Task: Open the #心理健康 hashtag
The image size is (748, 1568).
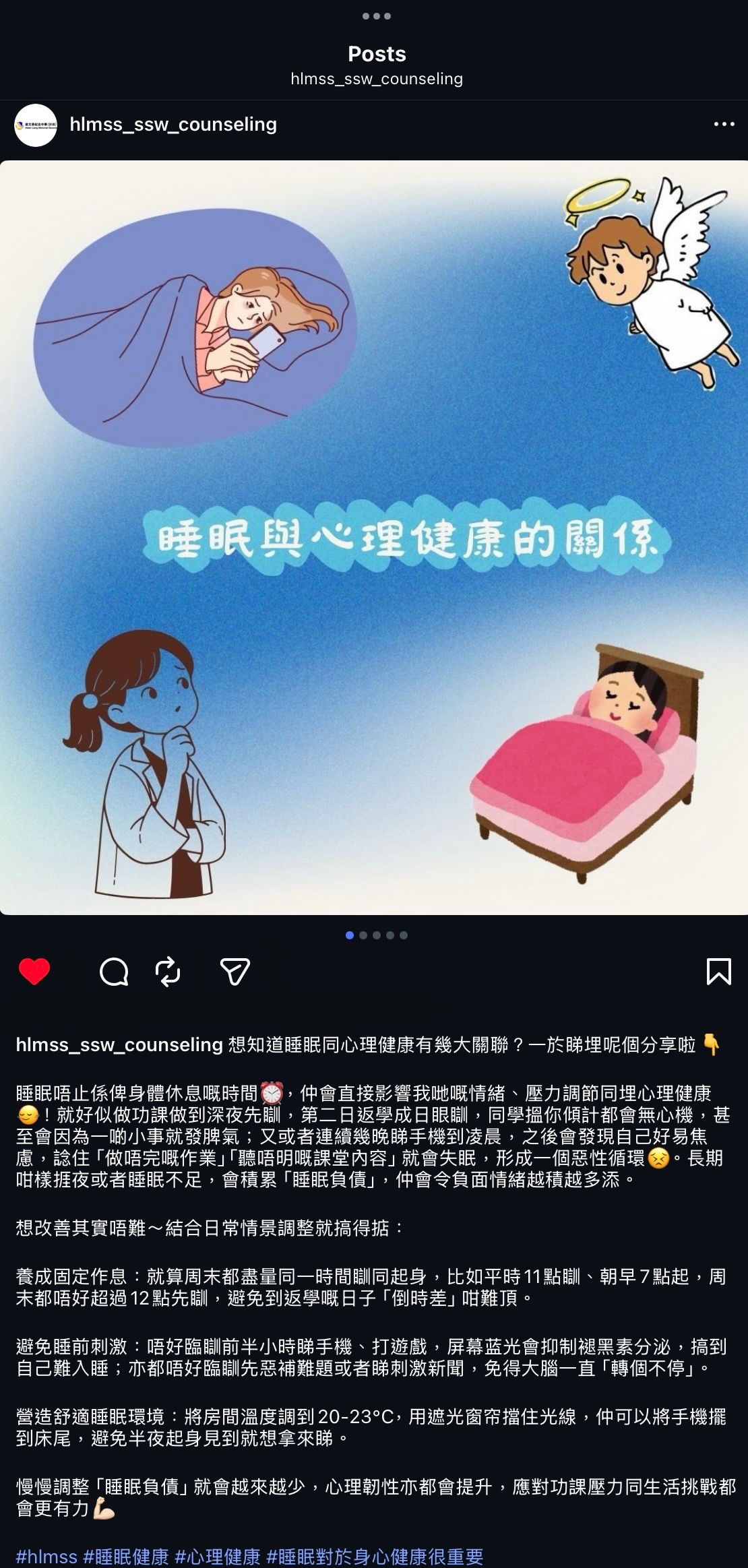Action: pyautogui.click(x=217, y=1557)
